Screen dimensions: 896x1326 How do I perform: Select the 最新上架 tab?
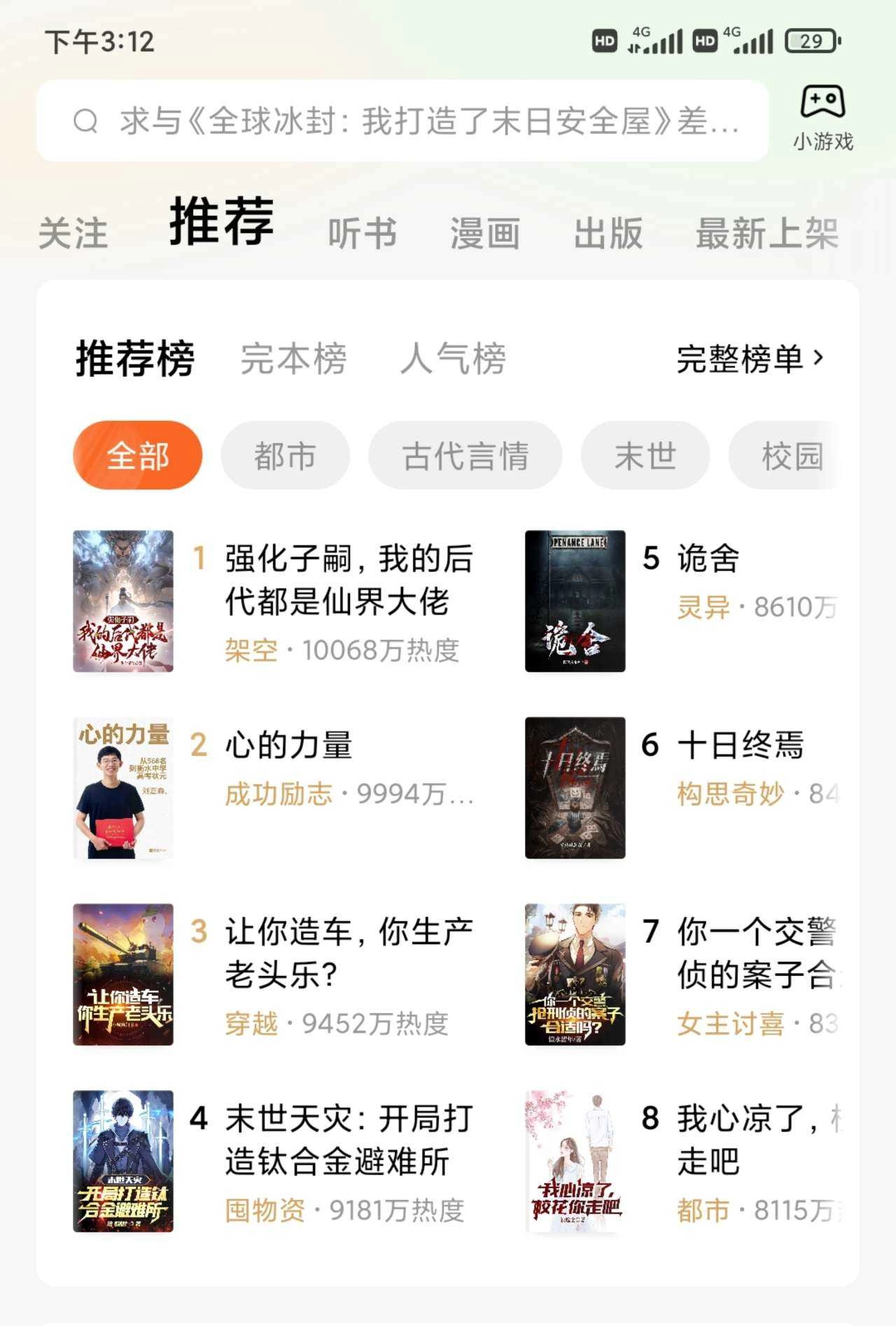(766, 233)
